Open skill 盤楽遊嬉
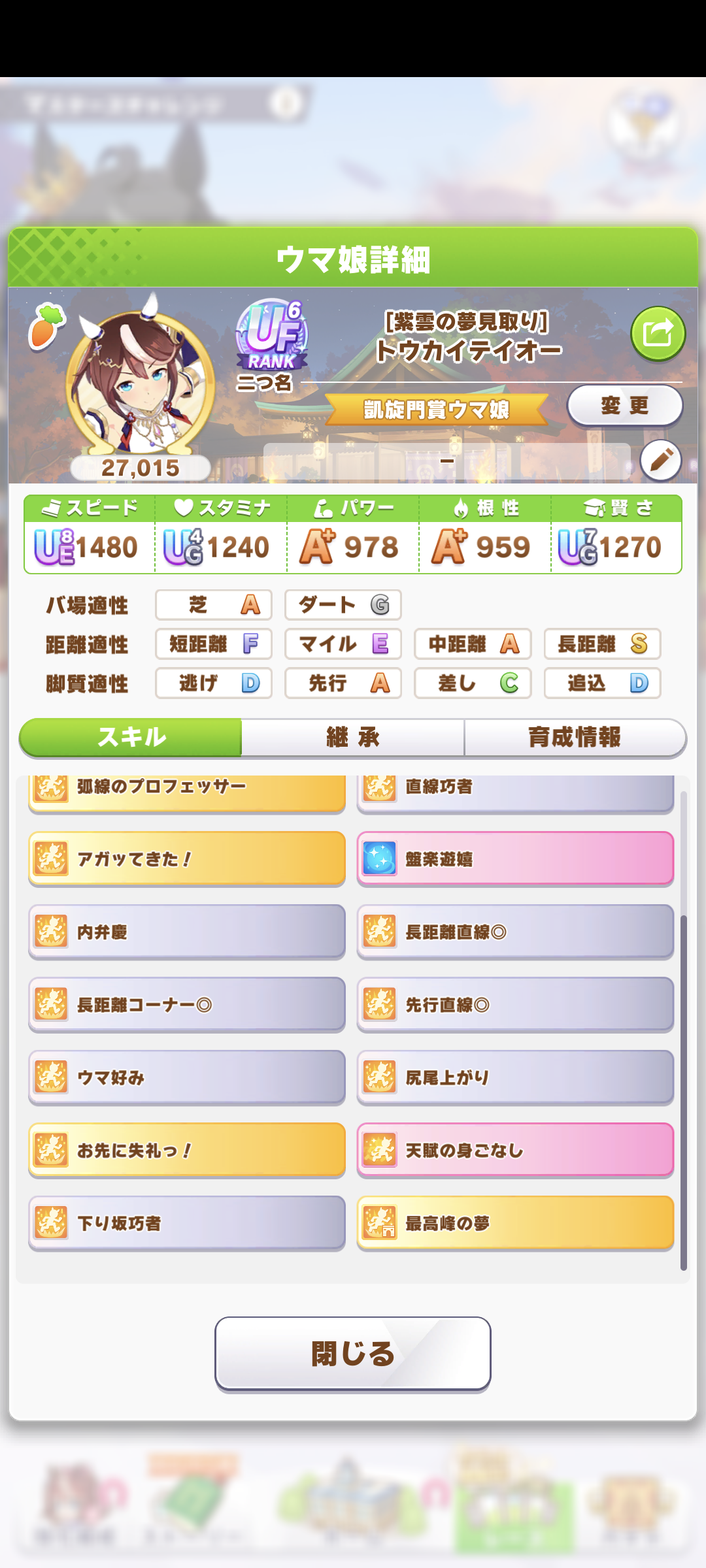This screenshot has width=706, height=1568. [515, 858]
